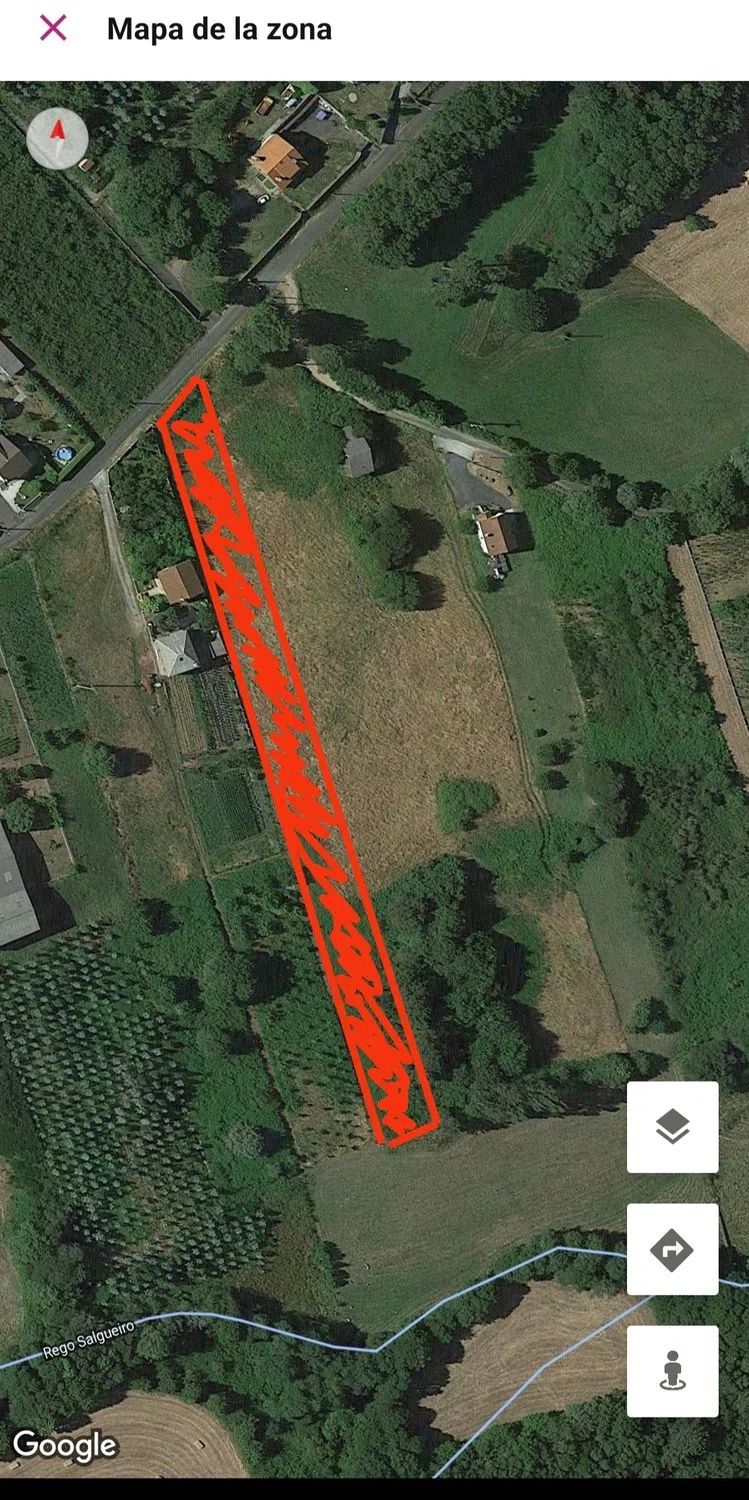
Task: Open Street View with the pegman button
Action: [x=672, y=1371]
